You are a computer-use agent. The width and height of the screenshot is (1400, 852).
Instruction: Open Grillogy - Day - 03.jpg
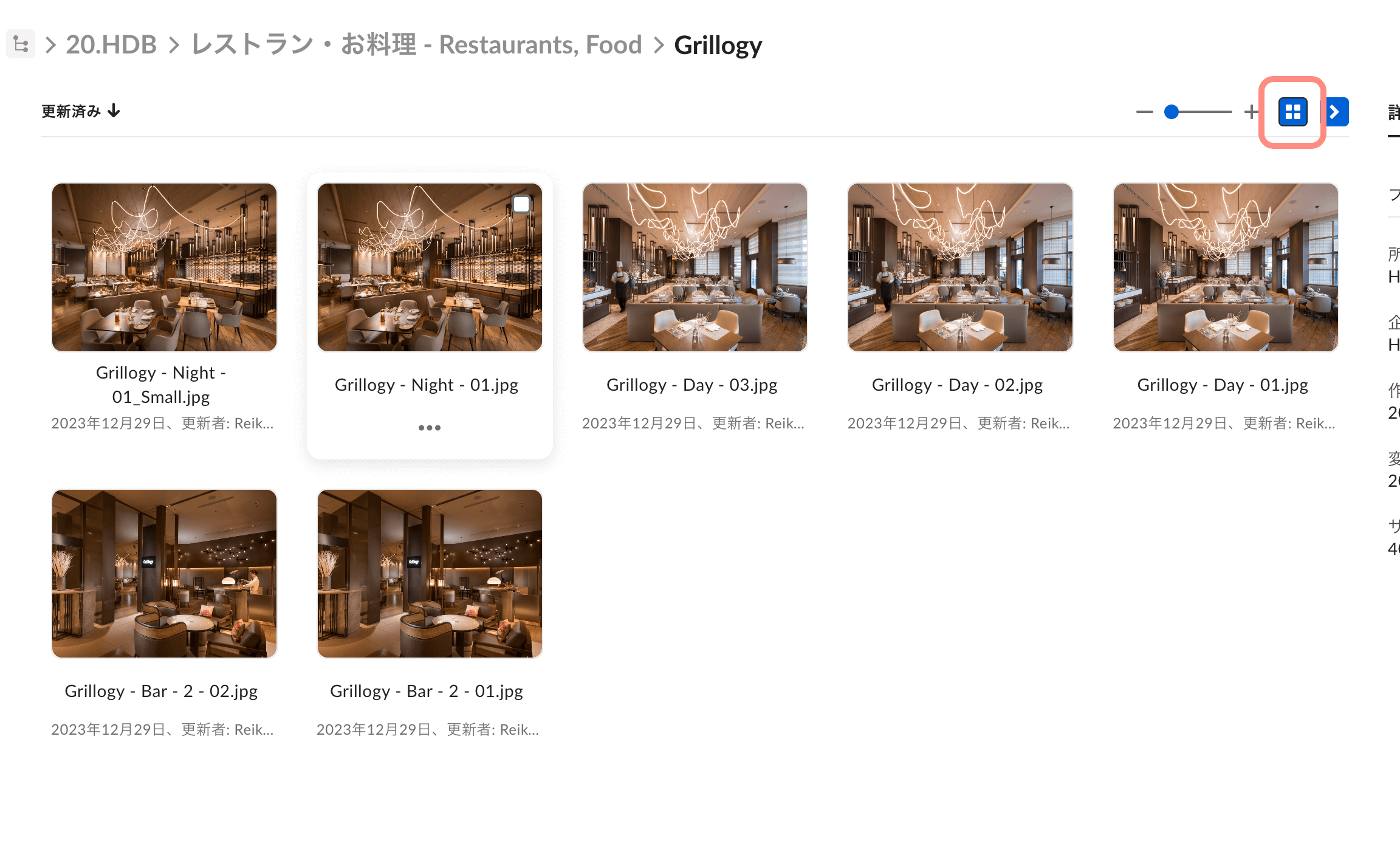(695, 267)
